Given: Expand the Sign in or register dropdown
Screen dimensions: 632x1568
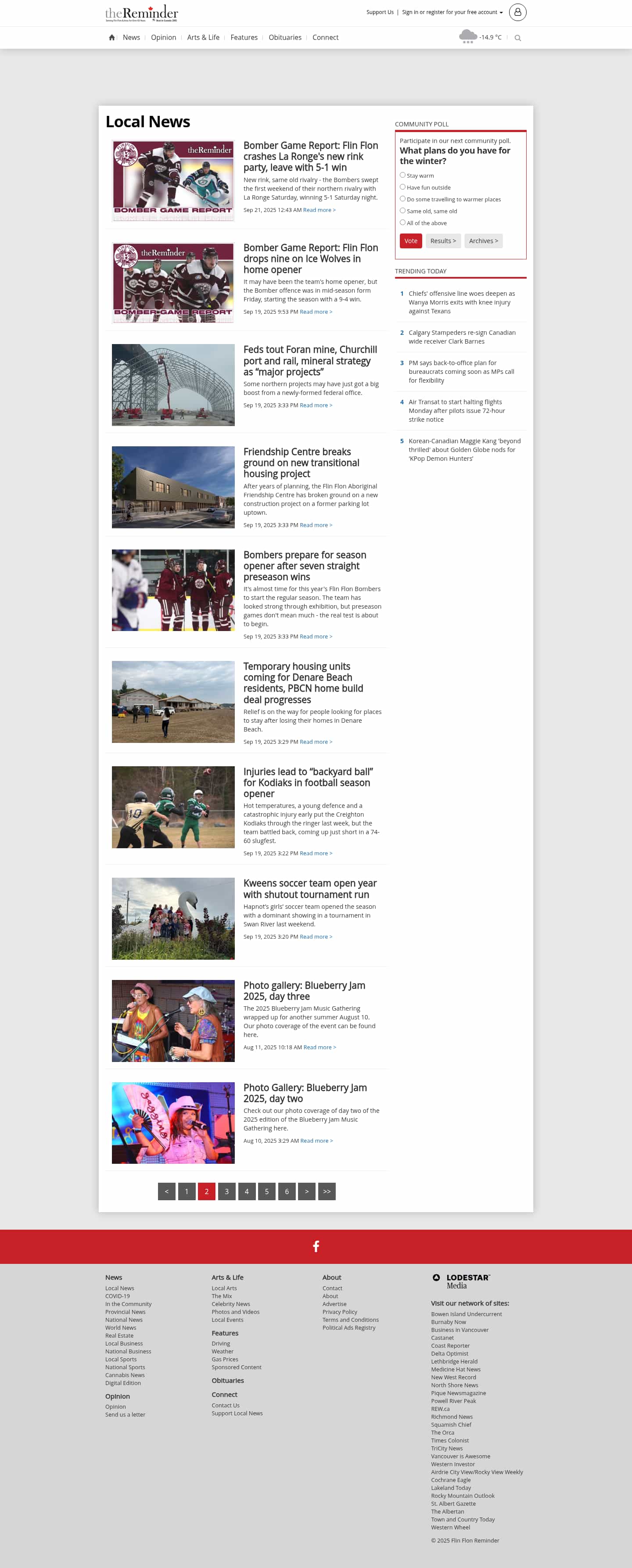Looking at the screenshot, I should 451,11.
